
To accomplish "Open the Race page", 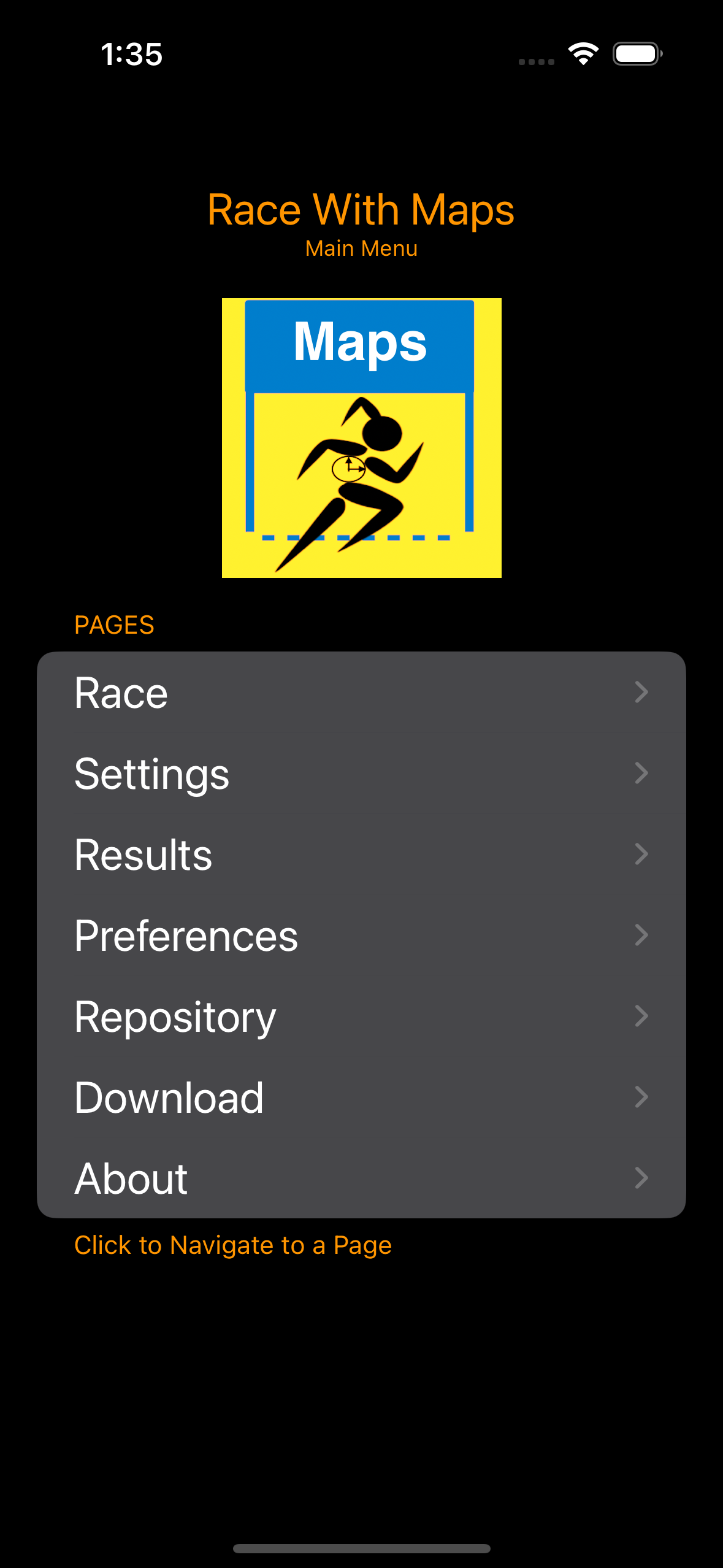I will click(361, 693).
